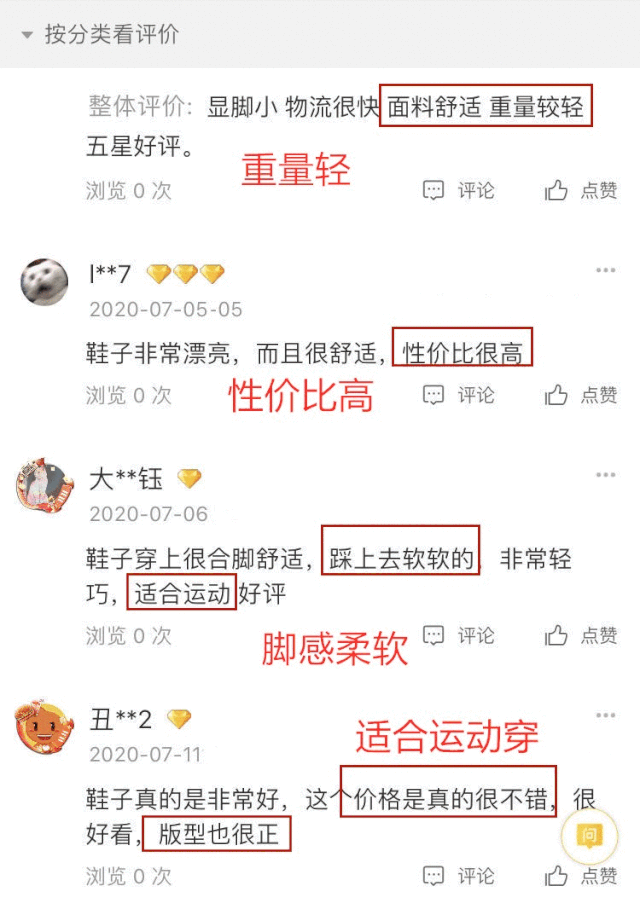The width and height of the screenshot is (640, 915).
Task: Like 丑**2's review
Action: point(582,876)
